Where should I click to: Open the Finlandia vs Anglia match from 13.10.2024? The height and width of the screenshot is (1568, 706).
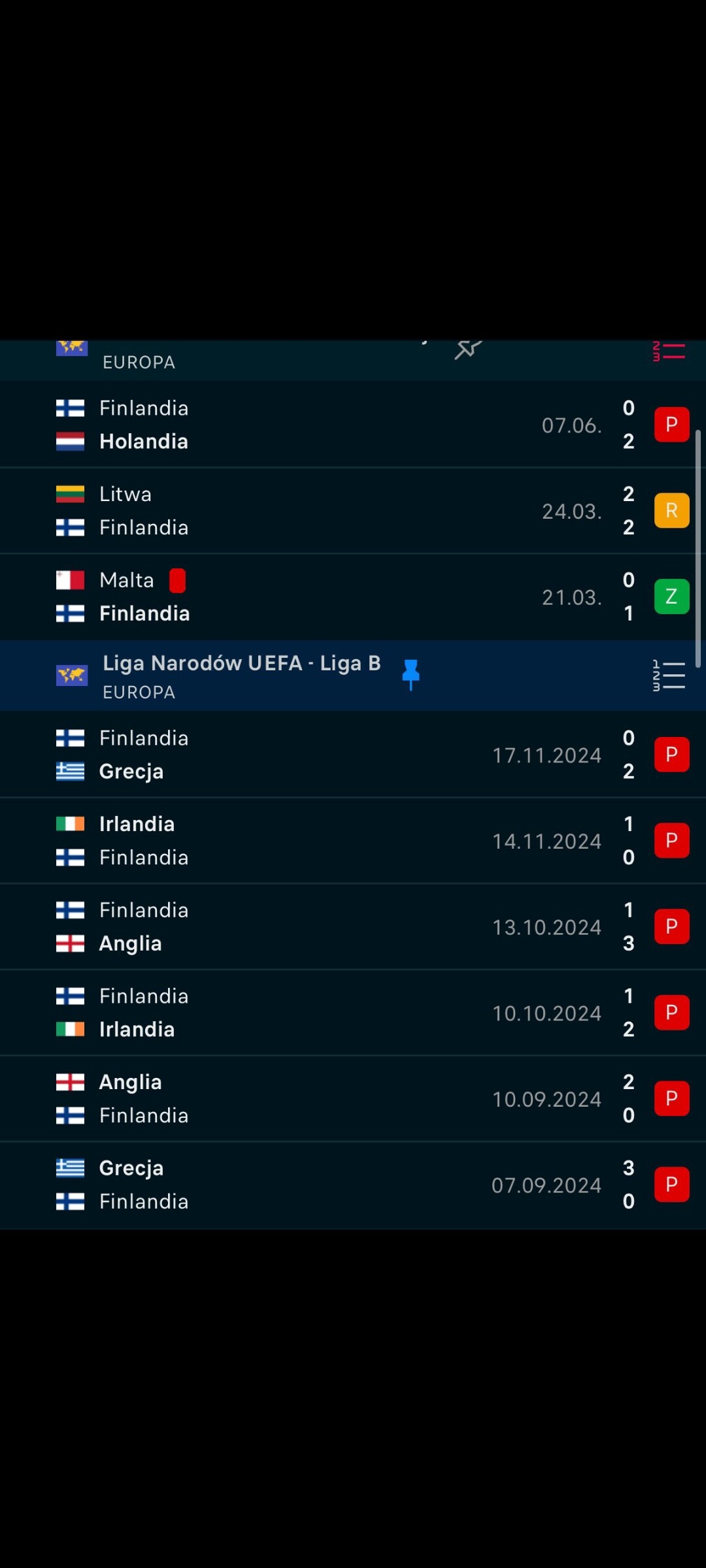[x=353, y=927]
